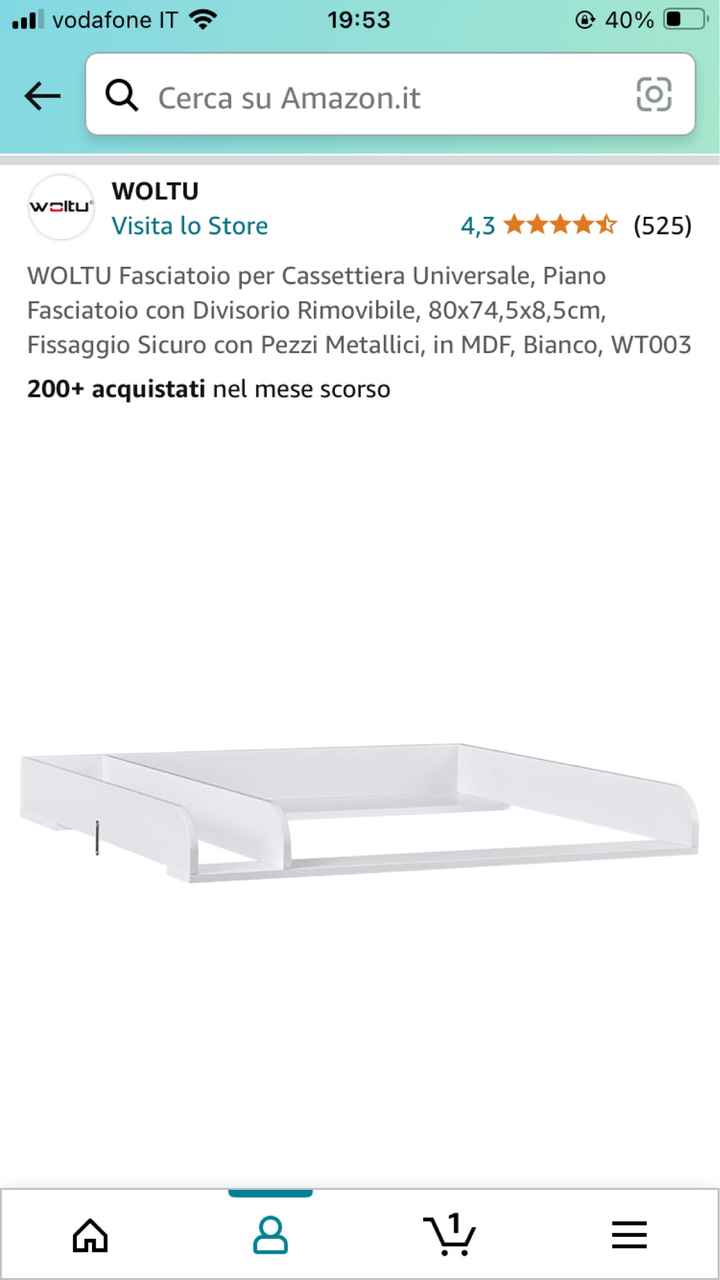720x1280 pixels.
Task: Open the camera scan search icon
Action: (x=654, y=95)
